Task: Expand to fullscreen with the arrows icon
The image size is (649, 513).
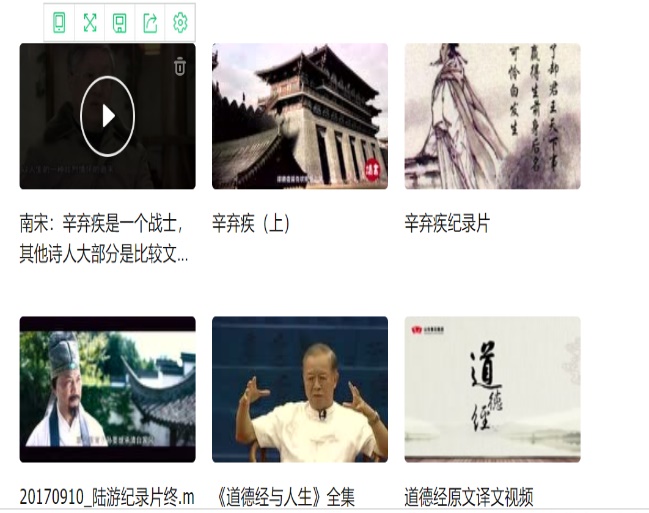Action: (89, 23)
